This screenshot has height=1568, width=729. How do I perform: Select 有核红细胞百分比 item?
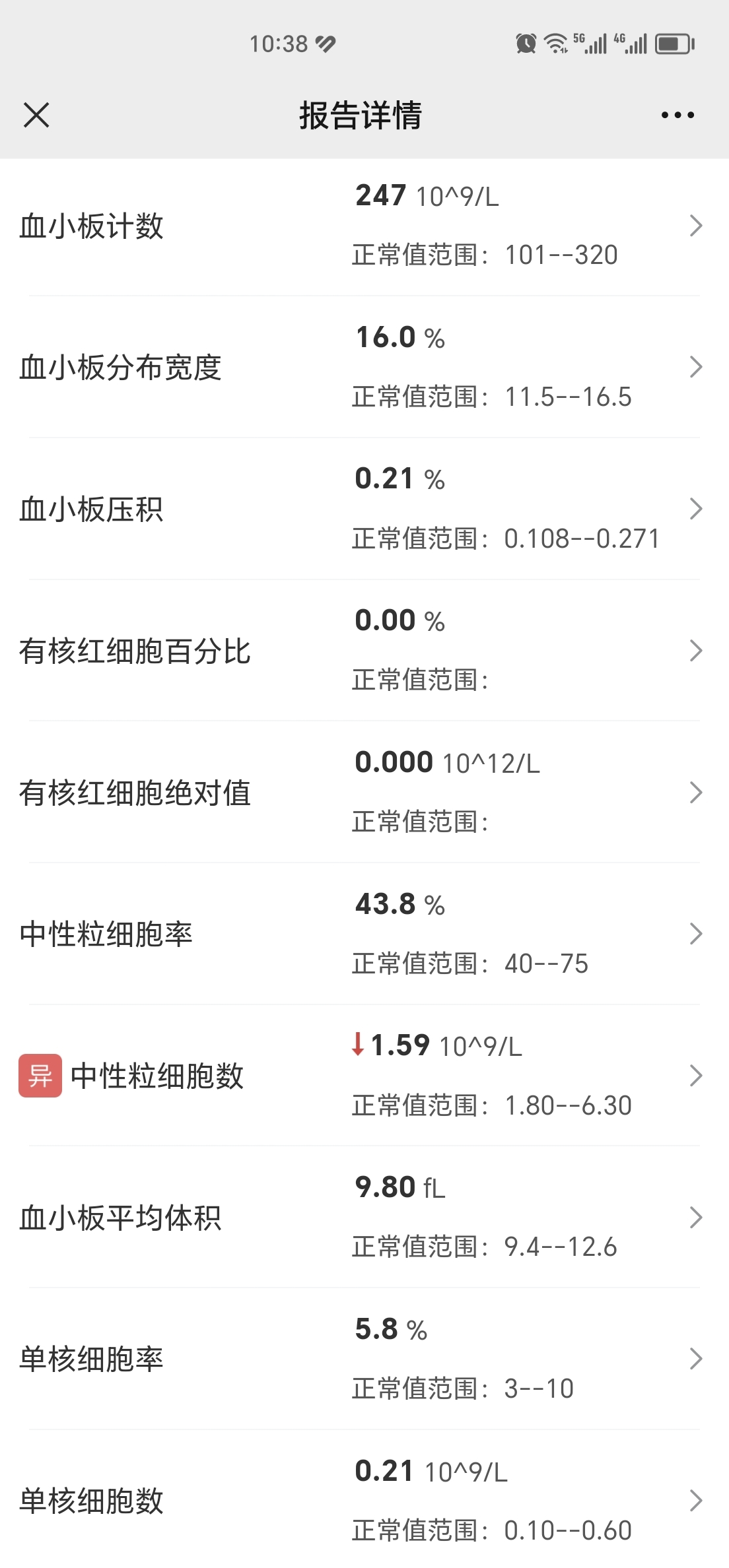(364, 651)
